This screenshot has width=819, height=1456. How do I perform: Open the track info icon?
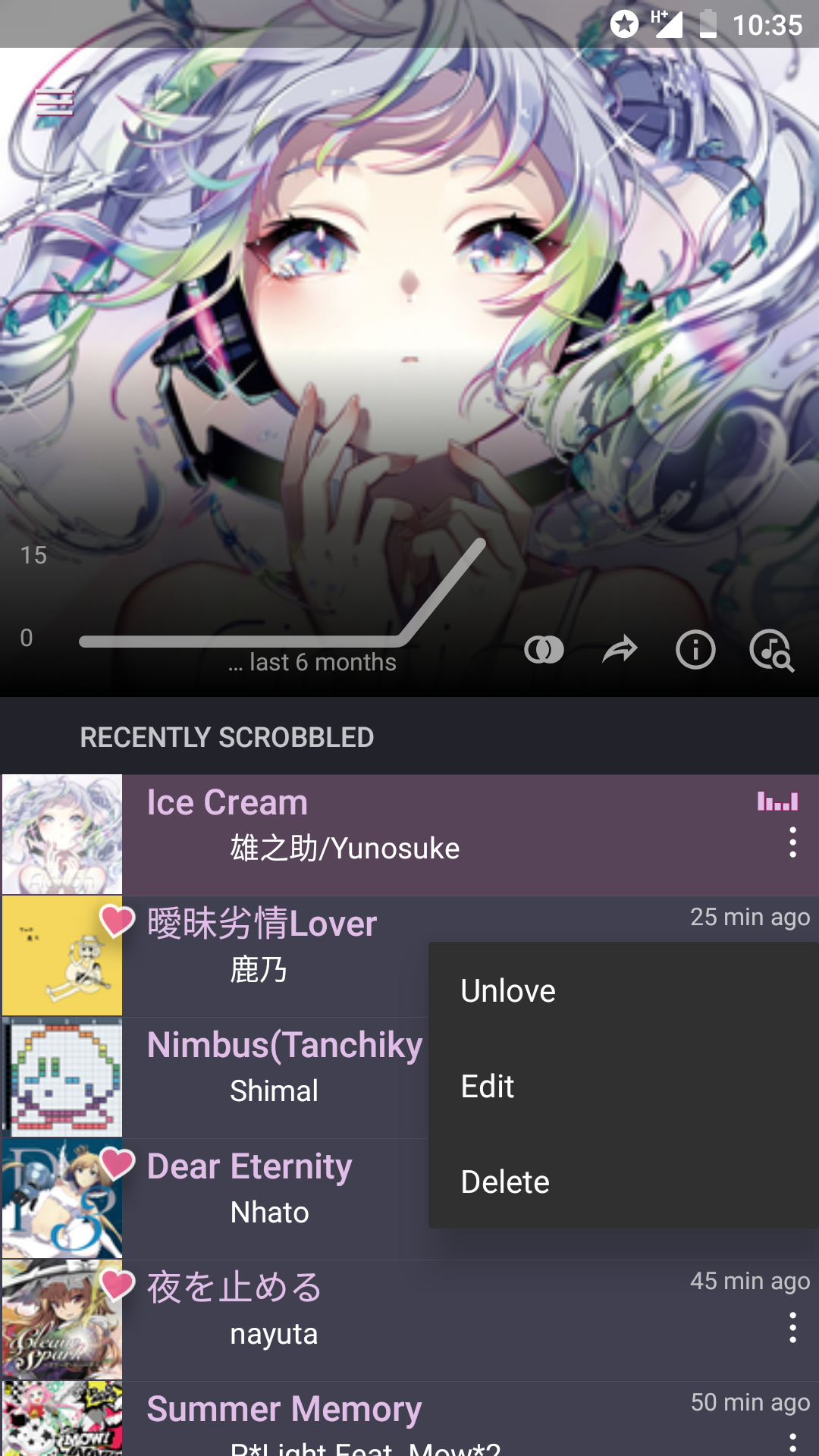695,650
